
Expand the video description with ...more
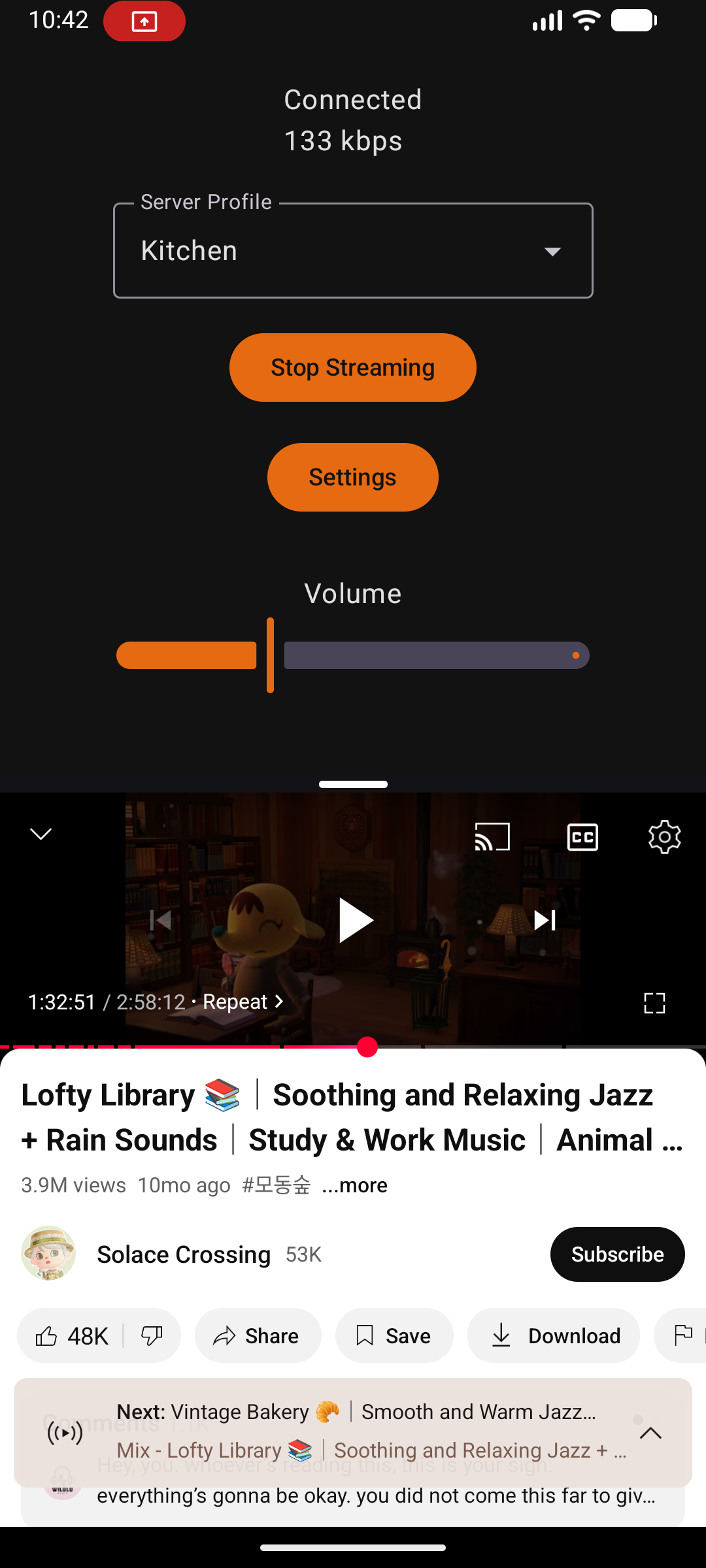355,1185
